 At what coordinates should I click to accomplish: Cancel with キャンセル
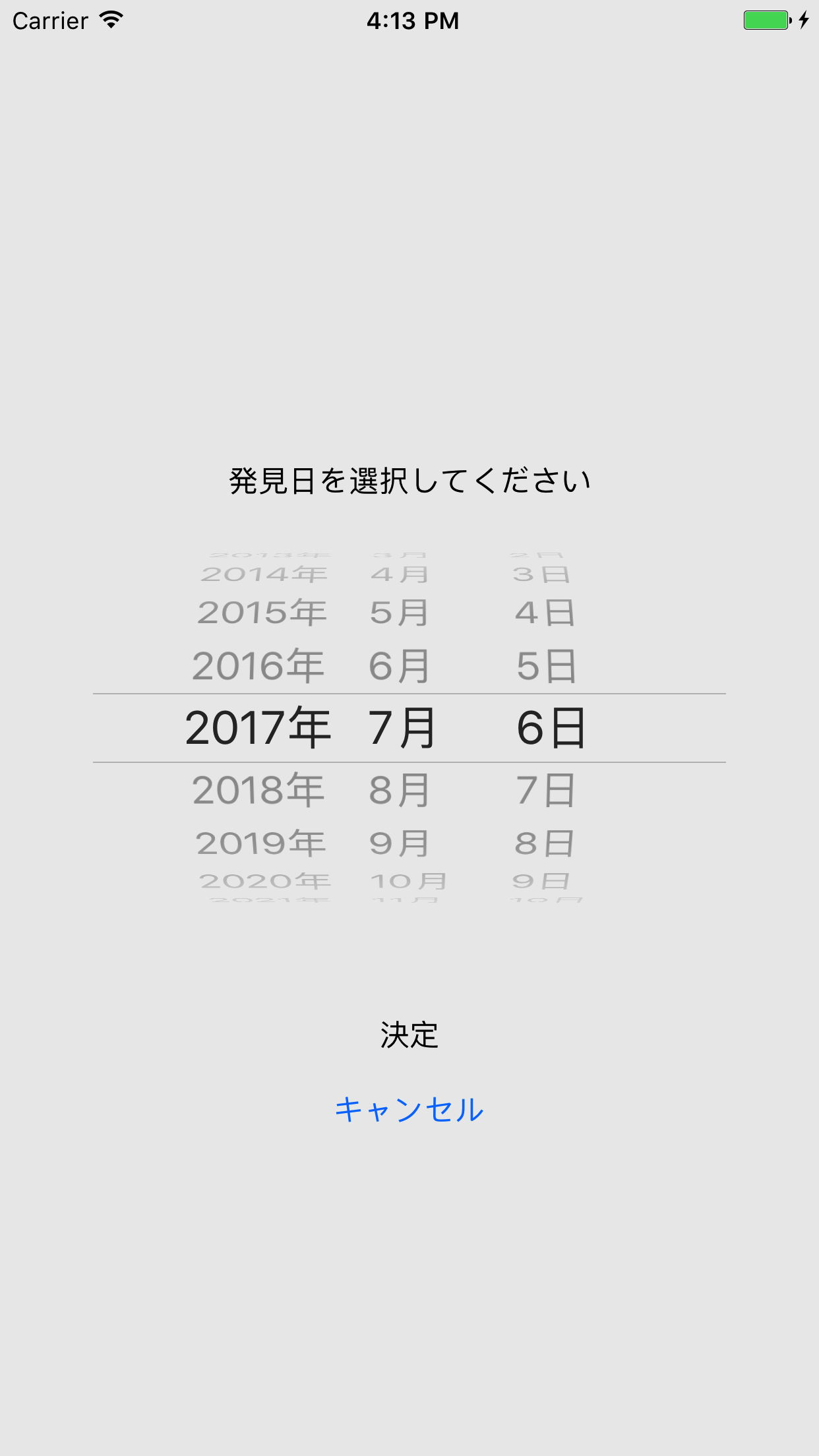[409, 1110]
